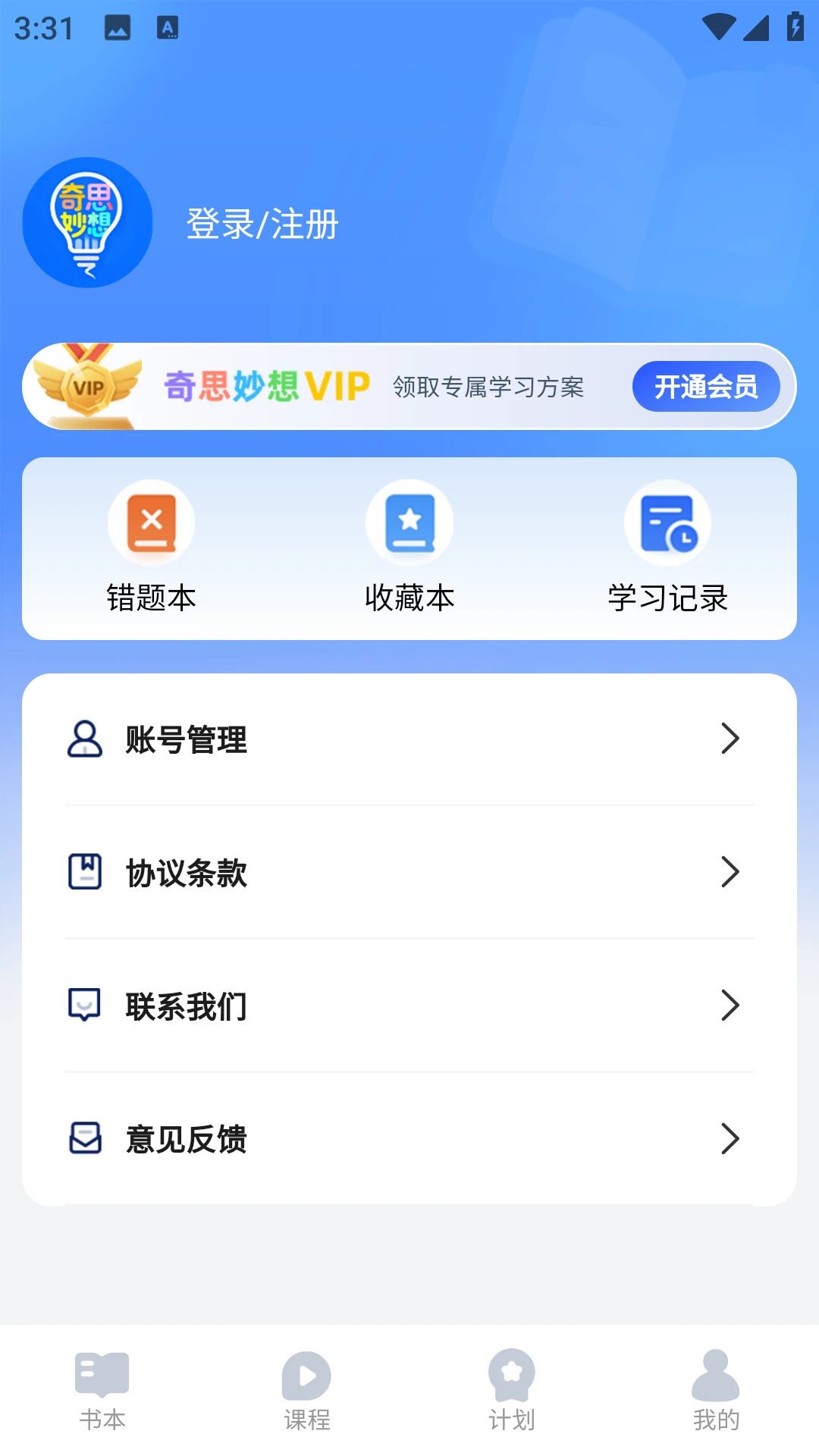The height and width of the screenshot is (1456, 819).
Task: Expand 账号管理 account management row
Action: click(x=409, y=739)
